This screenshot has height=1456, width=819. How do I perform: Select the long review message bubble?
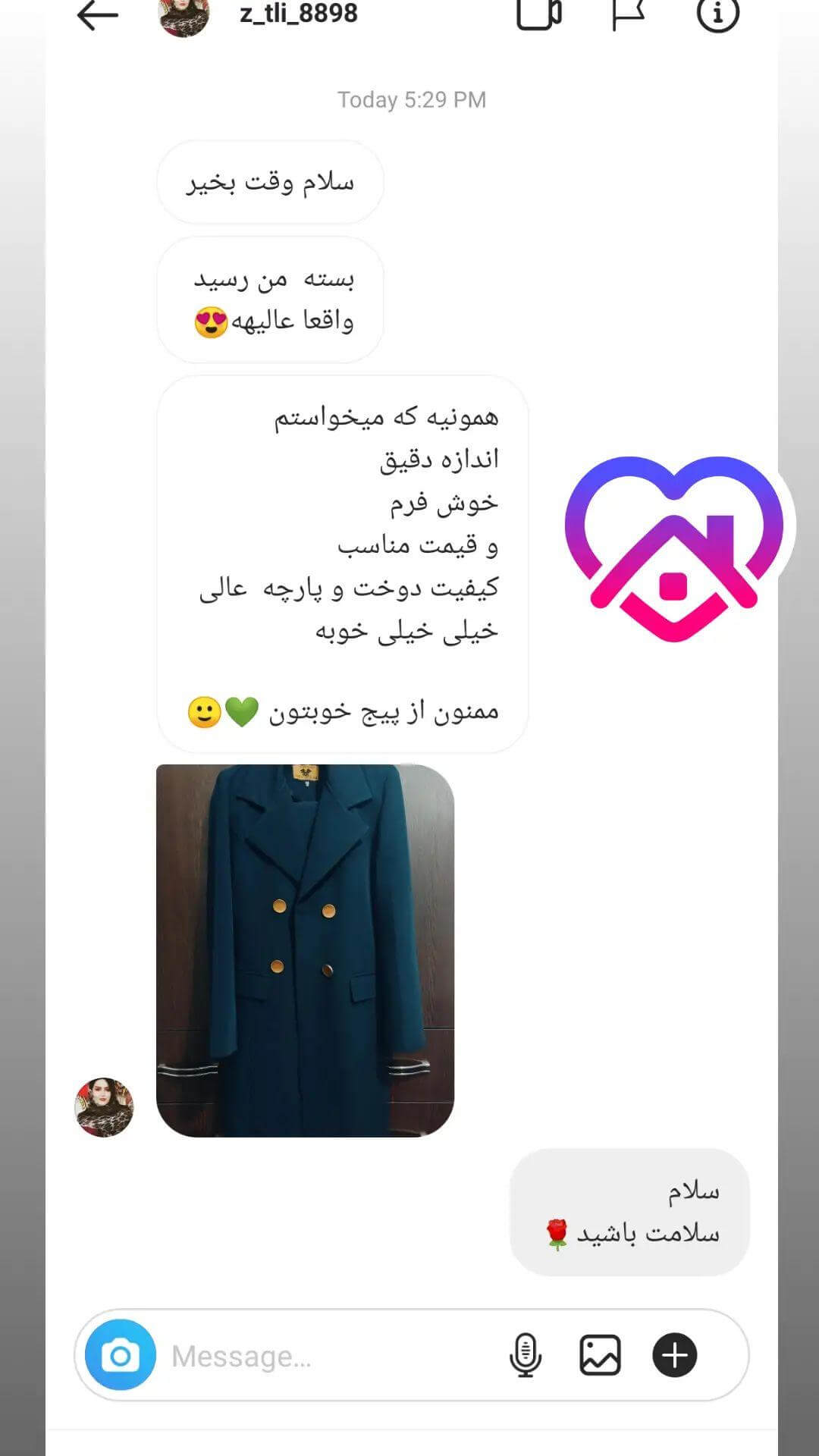tap(341, 561)
